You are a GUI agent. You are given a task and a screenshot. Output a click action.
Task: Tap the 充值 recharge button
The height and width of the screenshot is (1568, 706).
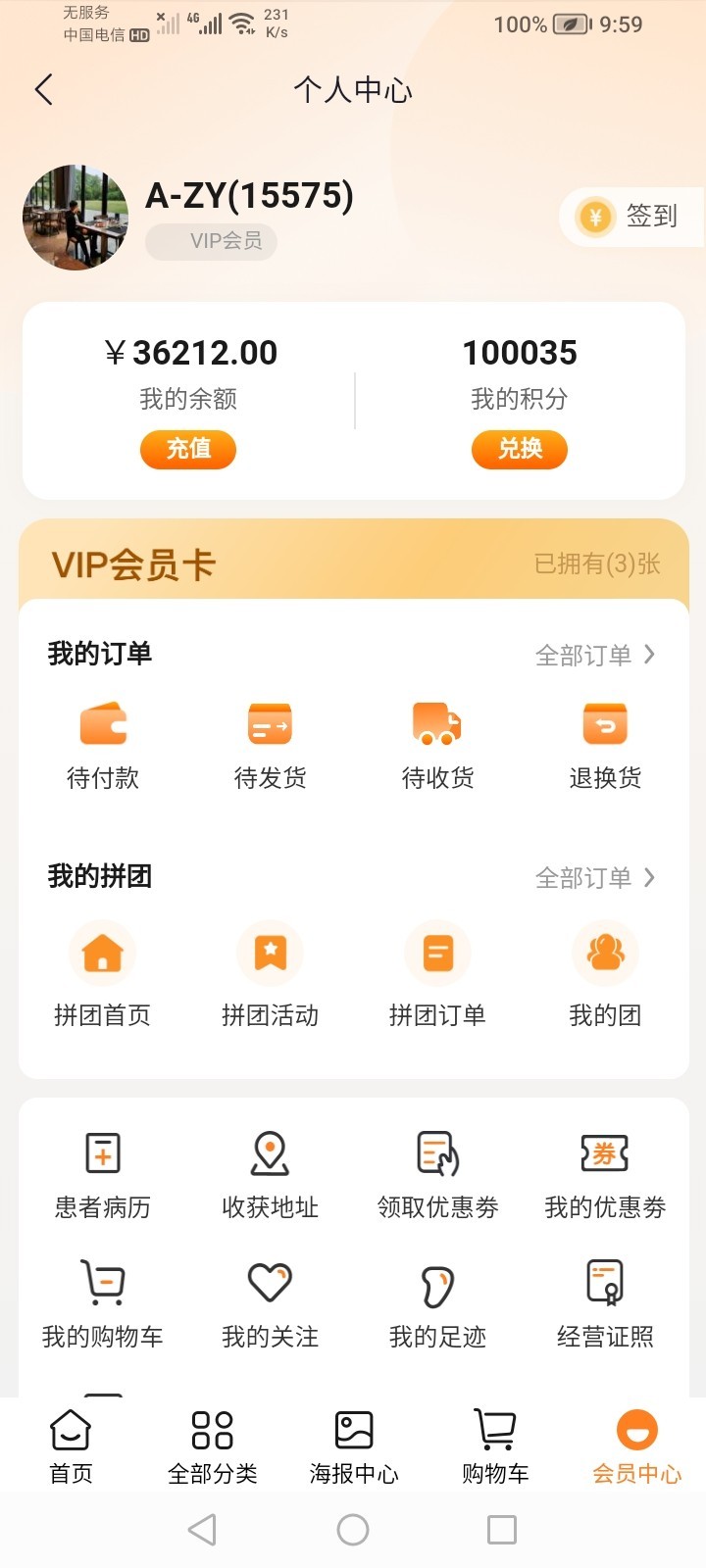[187, 450]
